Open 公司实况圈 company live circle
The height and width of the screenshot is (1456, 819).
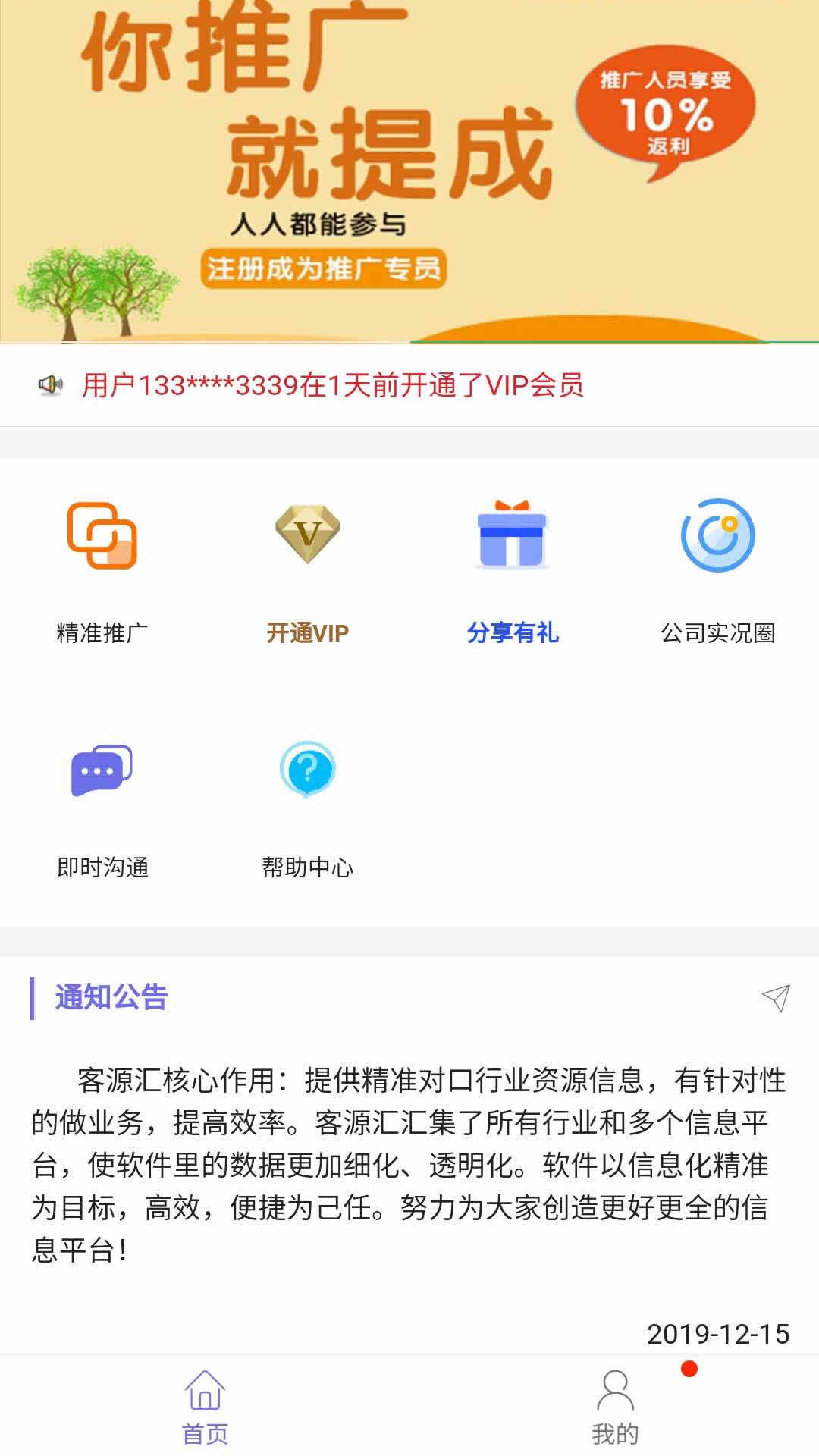click(x=717, y=569)
